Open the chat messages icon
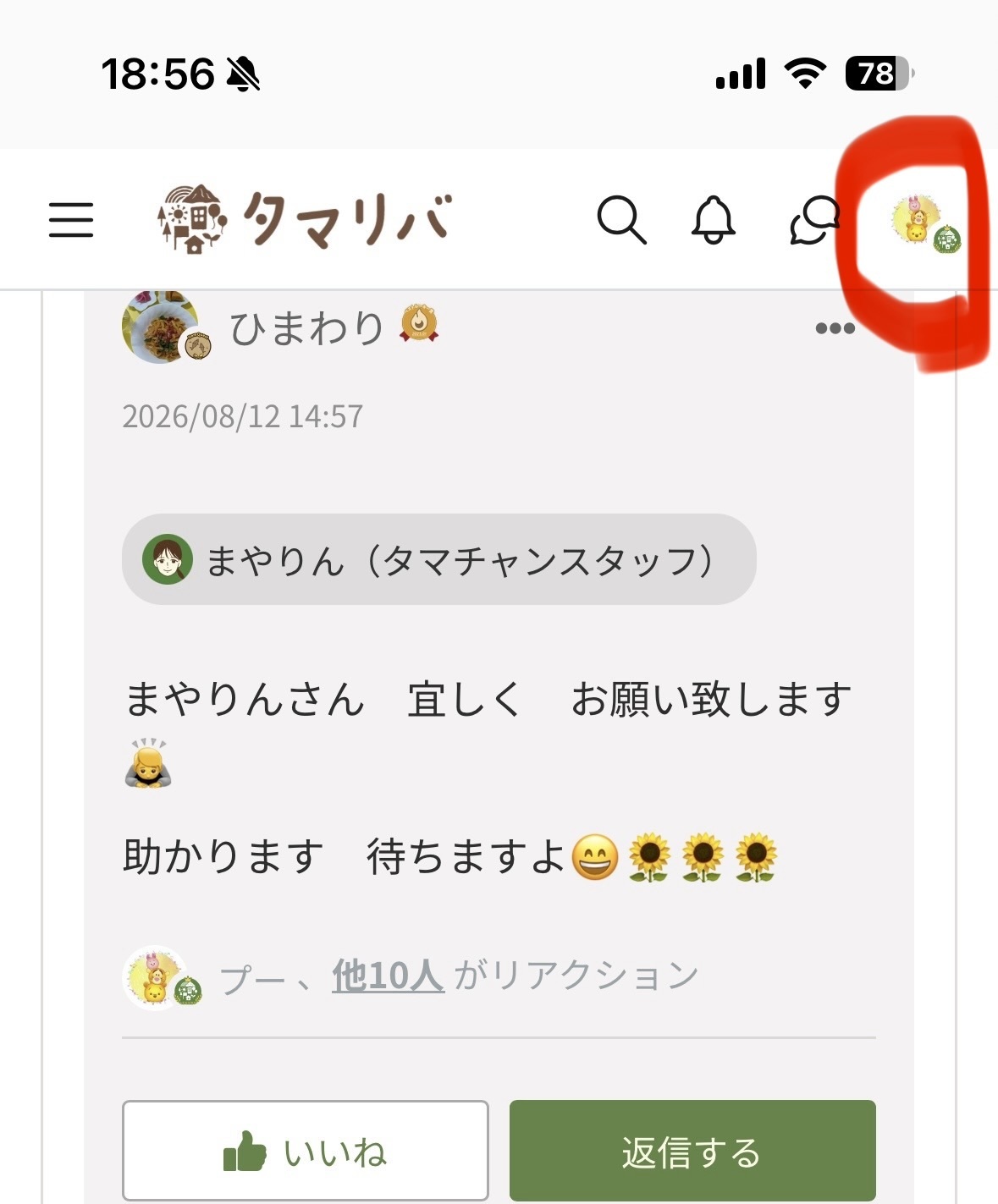Viewport: 998px width, 1204px height. pos(814,220)
